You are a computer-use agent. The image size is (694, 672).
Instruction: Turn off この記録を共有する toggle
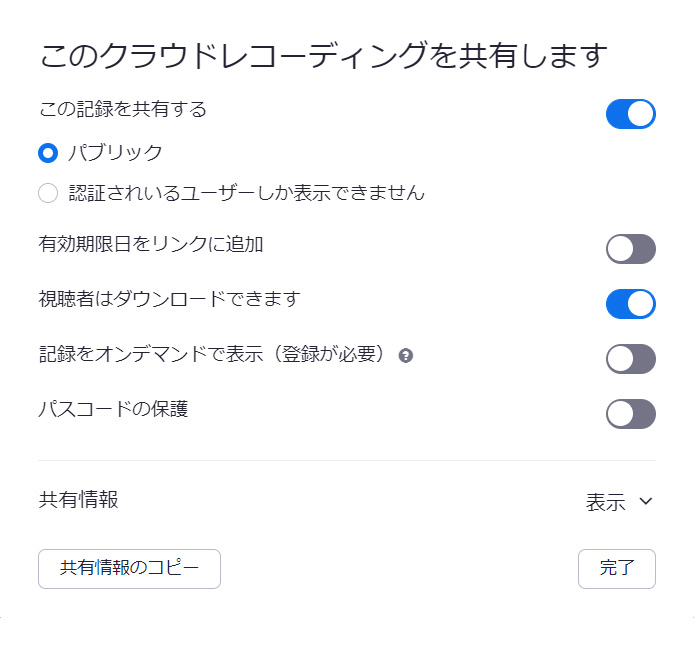pos(630,114)
